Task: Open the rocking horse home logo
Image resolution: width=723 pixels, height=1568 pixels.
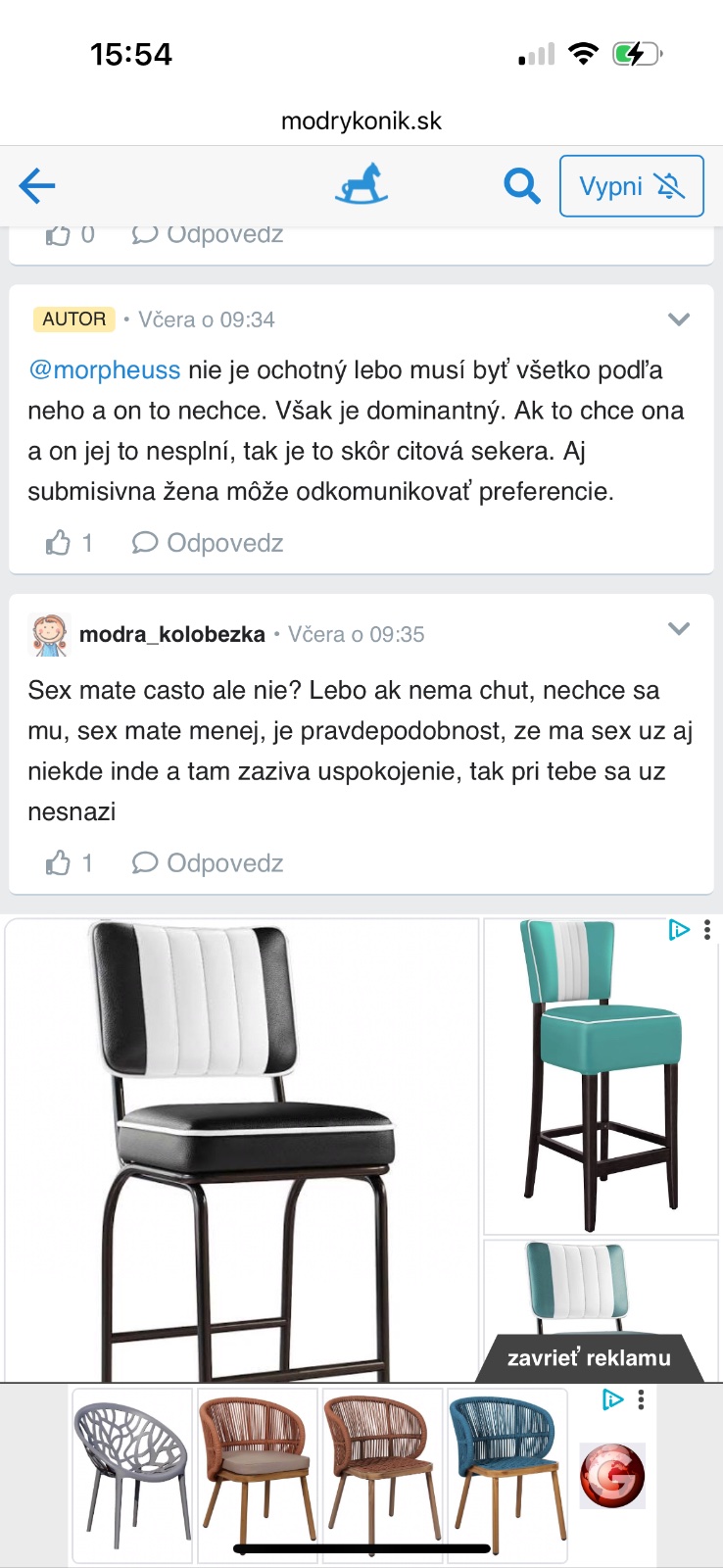Action: (x=361, y=184)
